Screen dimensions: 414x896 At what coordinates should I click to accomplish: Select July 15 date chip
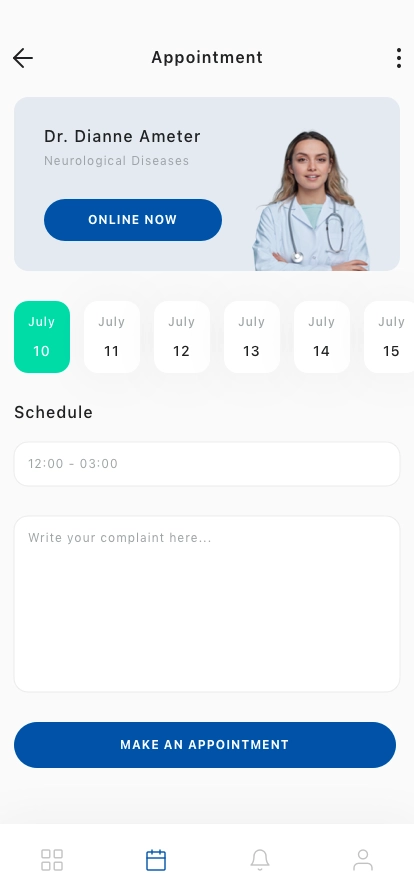[x=389, y=337]
